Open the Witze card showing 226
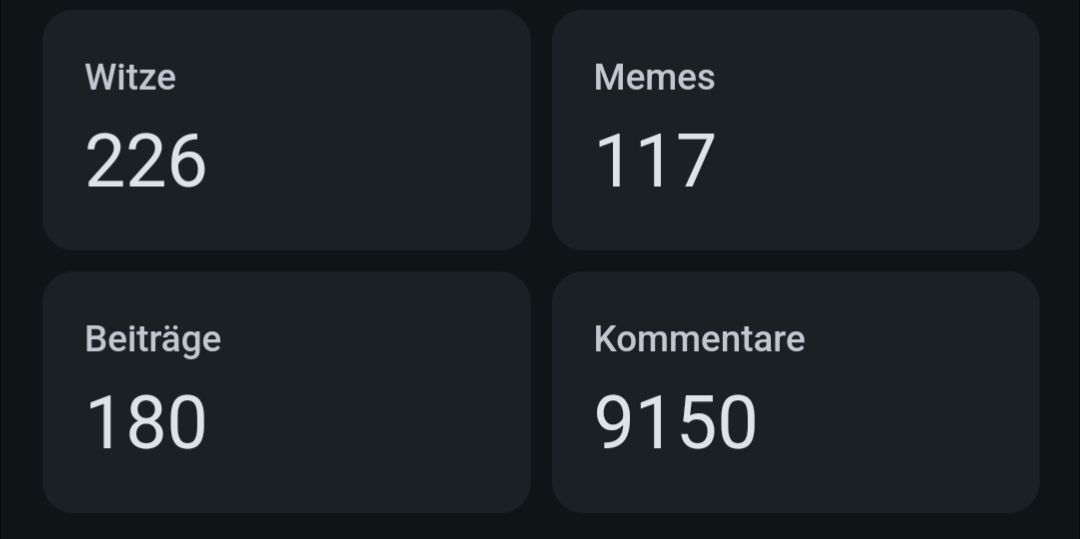 pyautogui.click(x=286, y=130)
